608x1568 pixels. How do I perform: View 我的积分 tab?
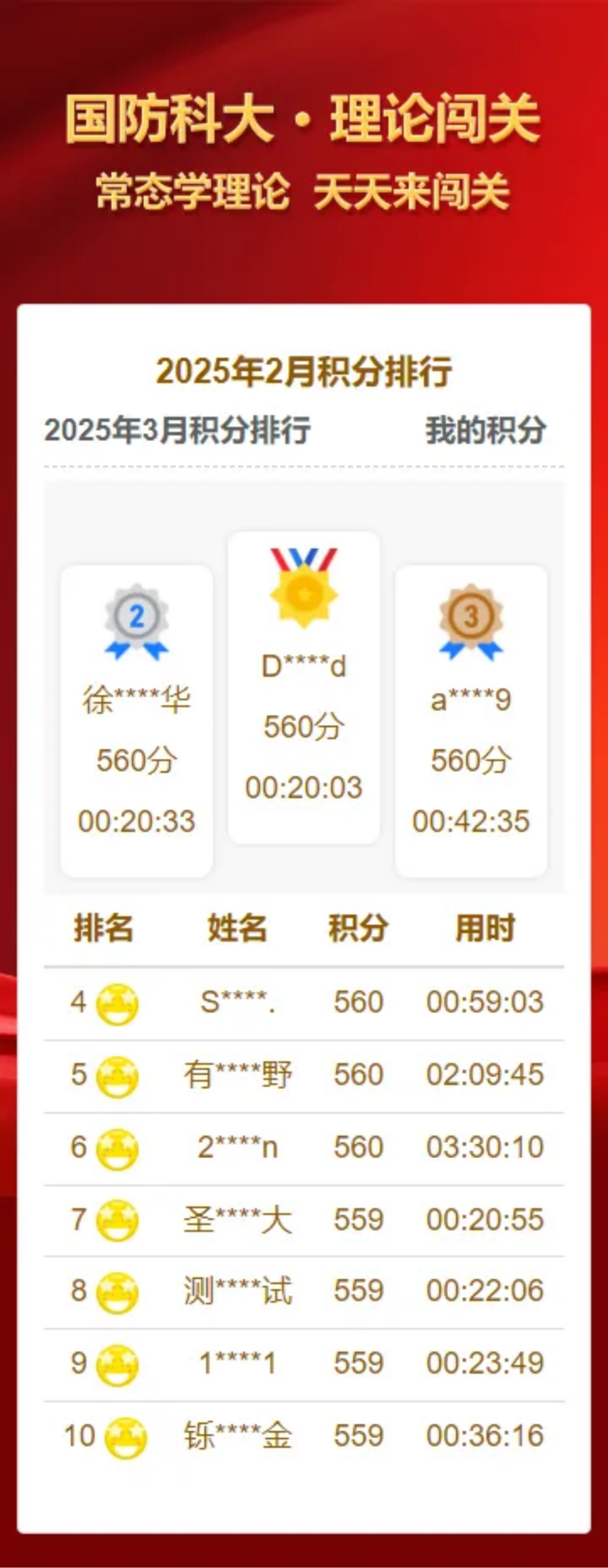485,430
